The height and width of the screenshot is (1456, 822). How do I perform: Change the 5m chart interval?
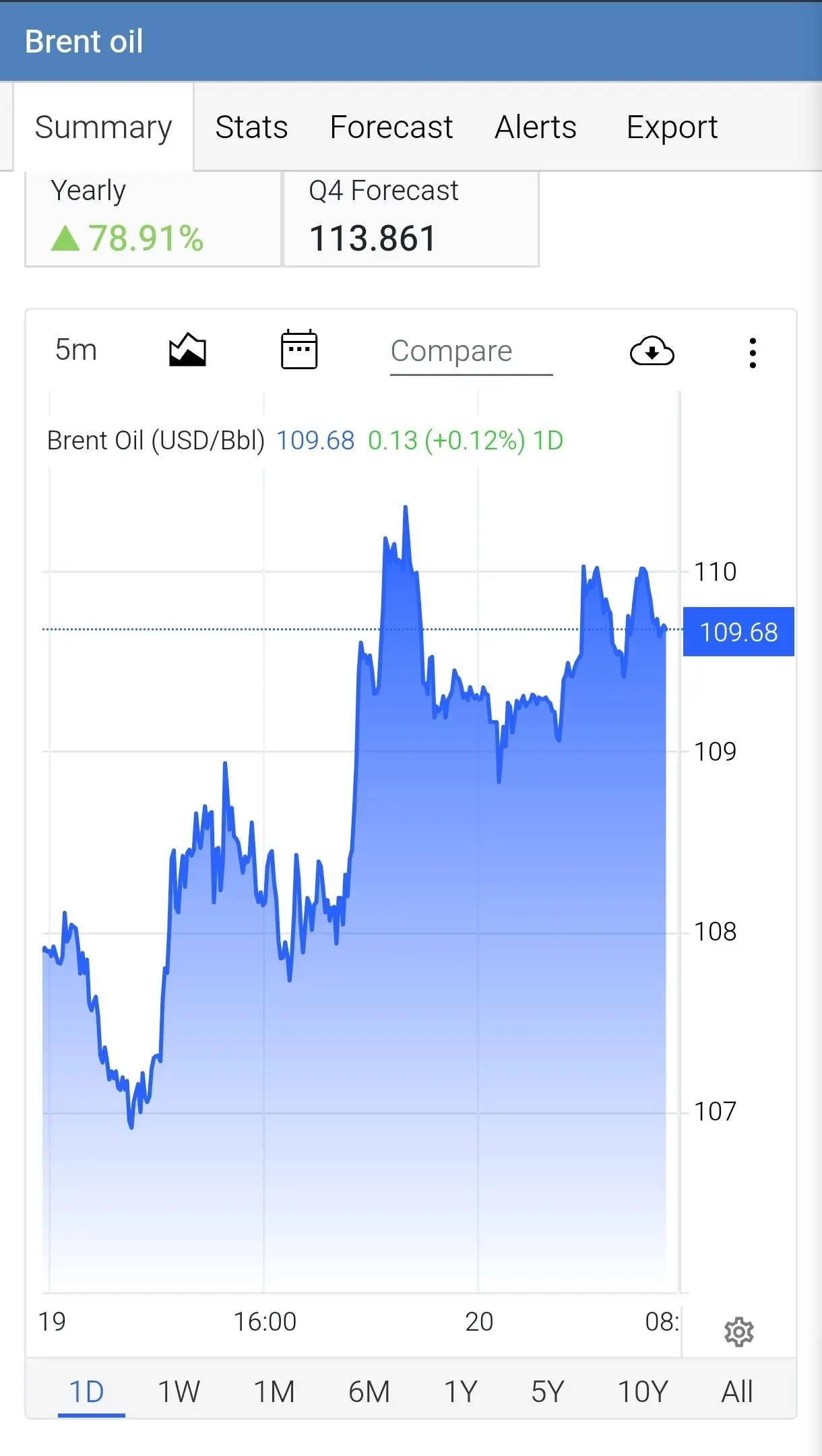point(76,350)
